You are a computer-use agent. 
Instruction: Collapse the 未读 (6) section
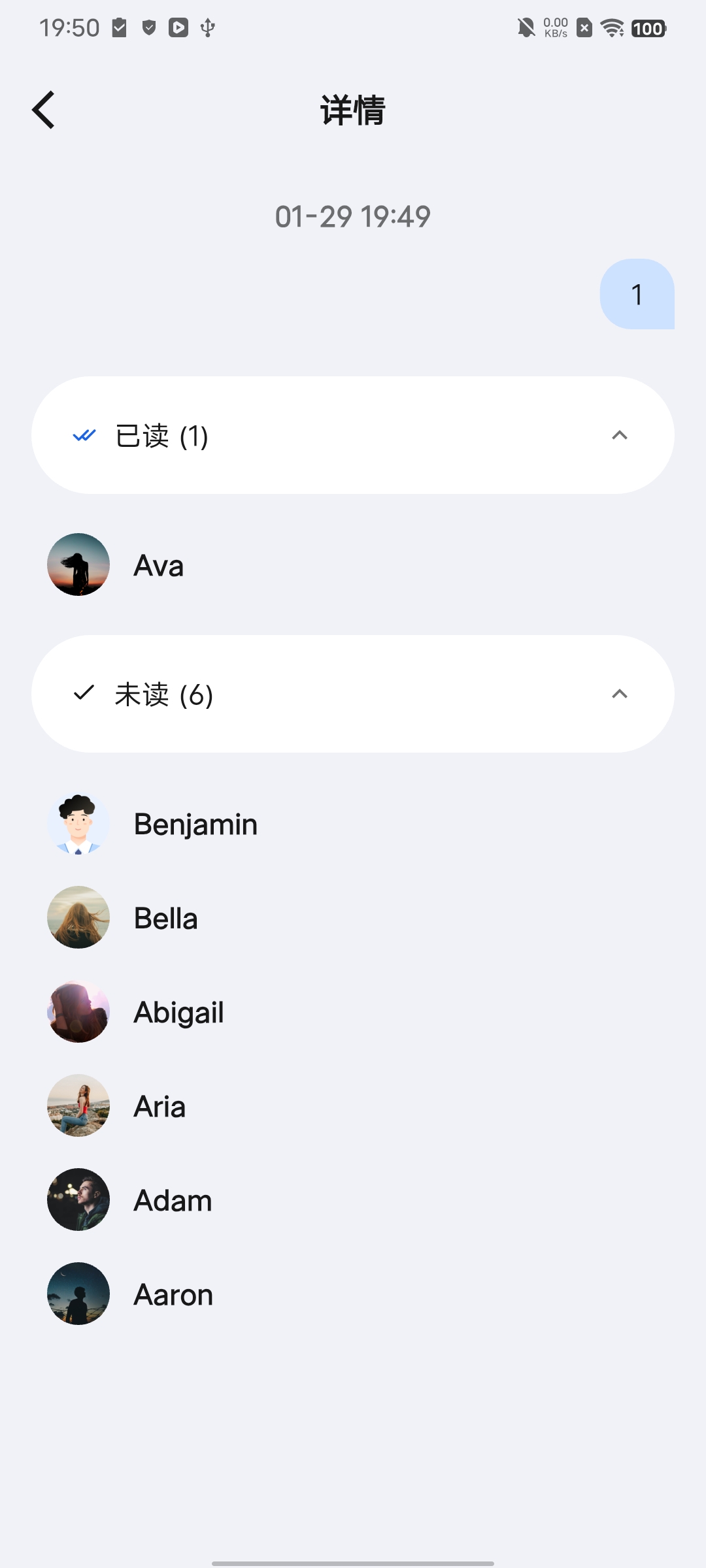coord(619,694)
